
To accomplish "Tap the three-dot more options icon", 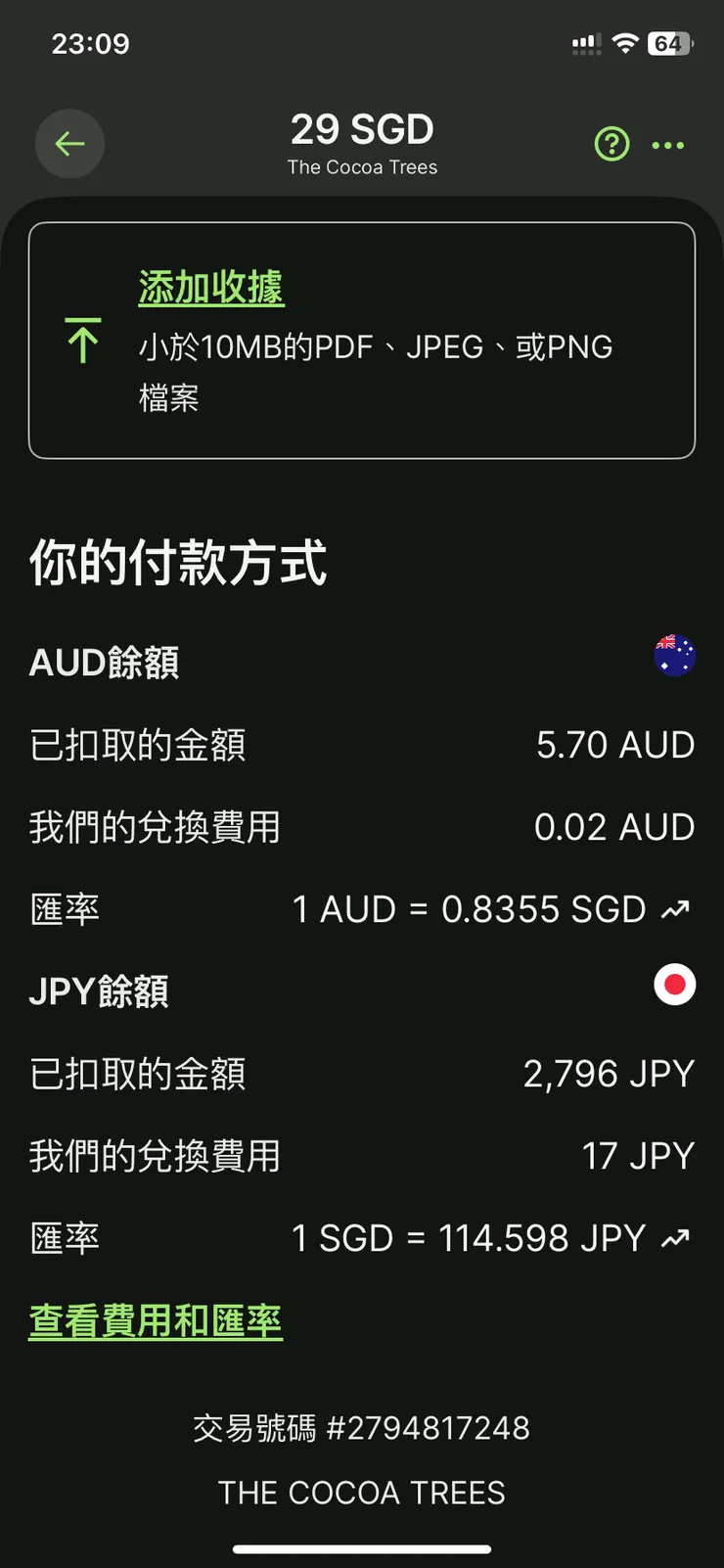I will [668, 144].
